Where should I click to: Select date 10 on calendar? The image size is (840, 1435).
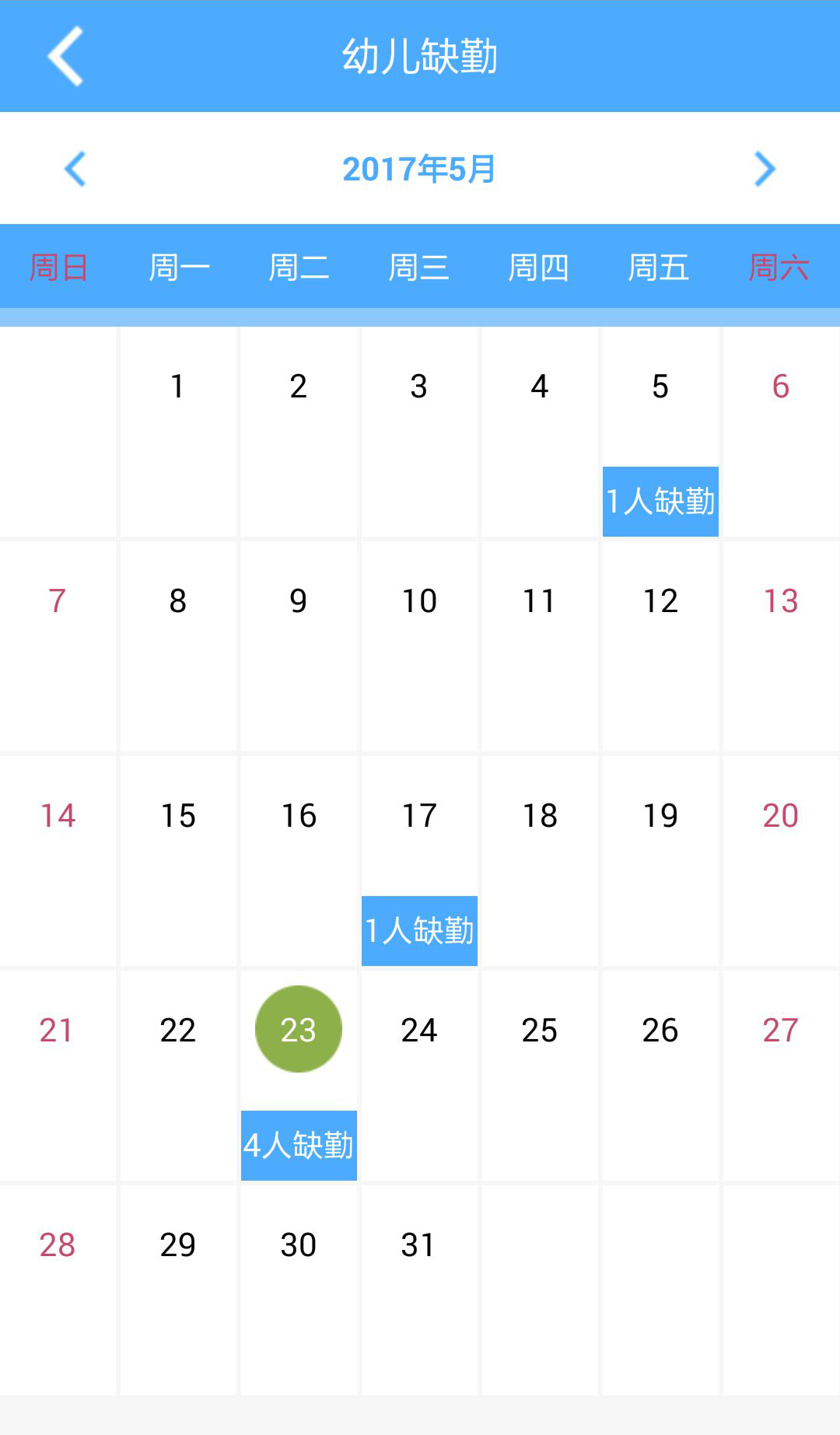point(419,646)
